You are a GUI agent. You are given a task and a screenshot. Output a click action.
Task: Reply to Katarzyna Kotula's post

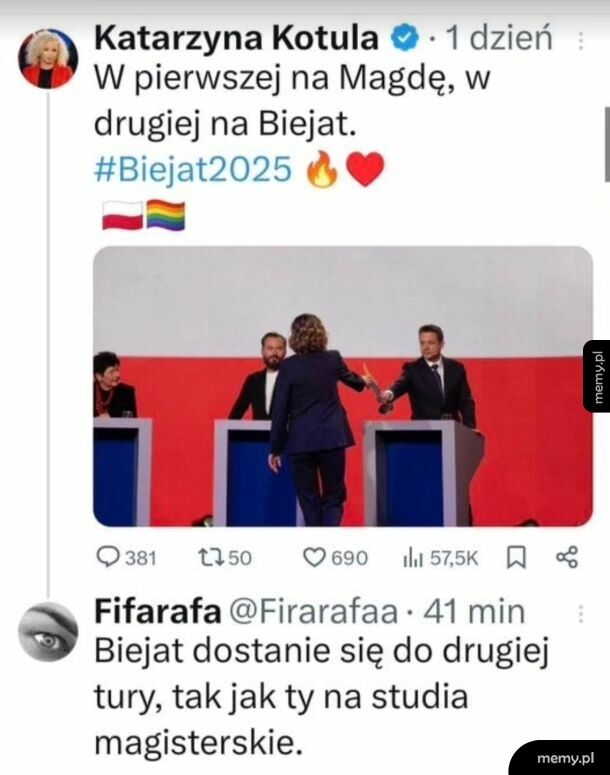pyautogui.click(x=106, y=558)
